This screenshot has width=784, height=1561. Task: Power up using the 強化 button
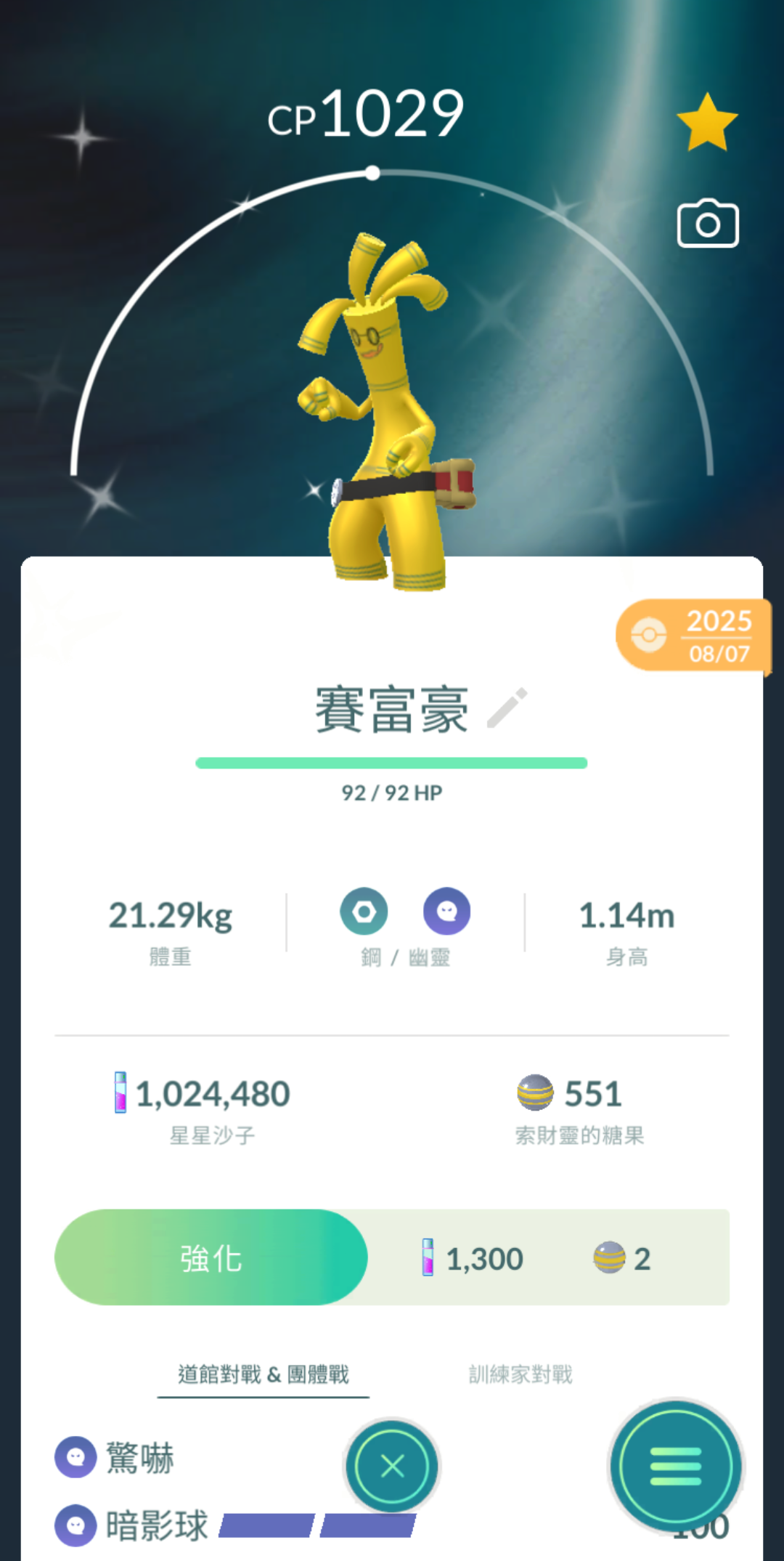point(211,1257)
